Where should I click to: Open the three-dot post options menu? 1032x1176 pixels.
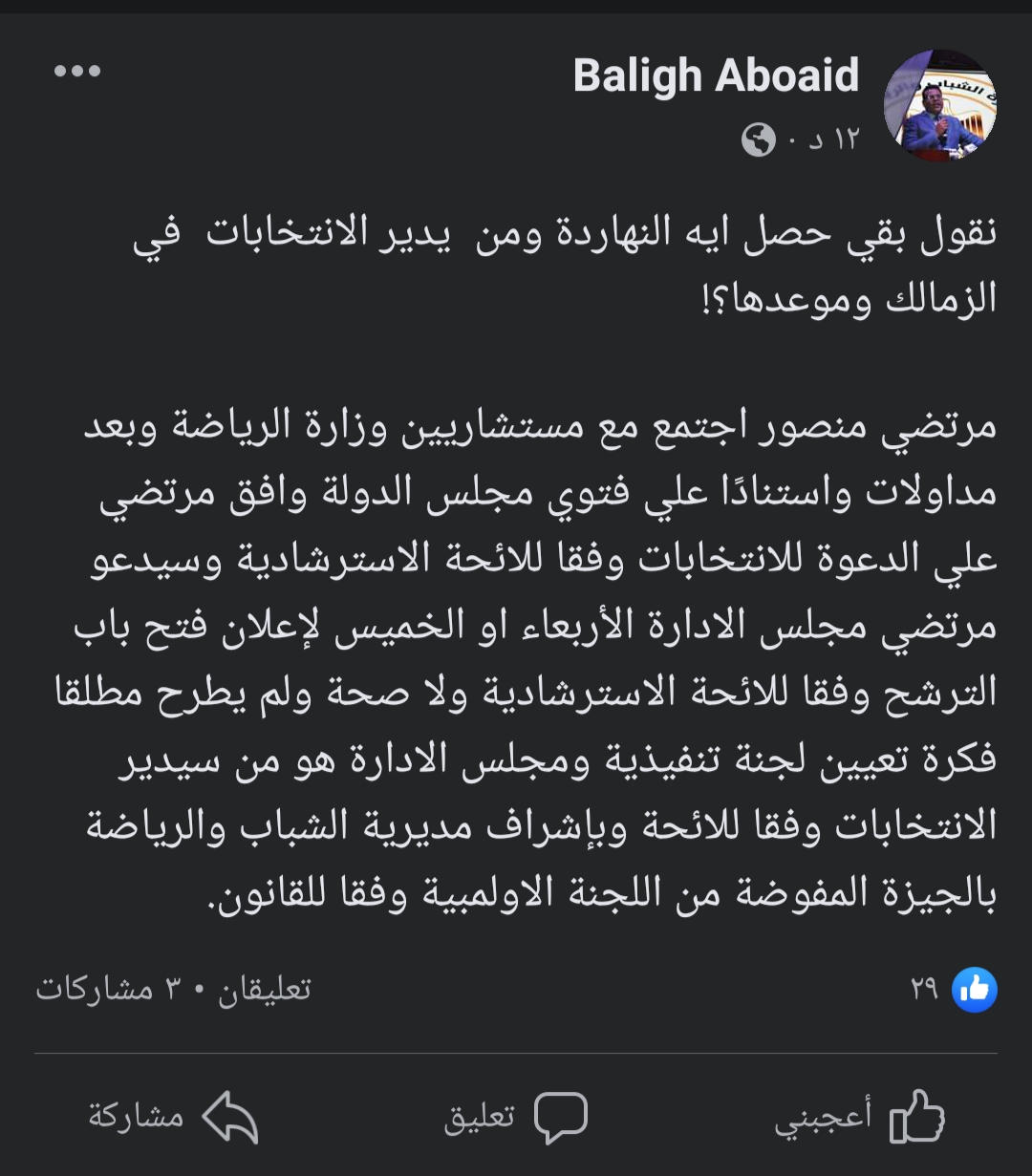click(x=77, y=71)
